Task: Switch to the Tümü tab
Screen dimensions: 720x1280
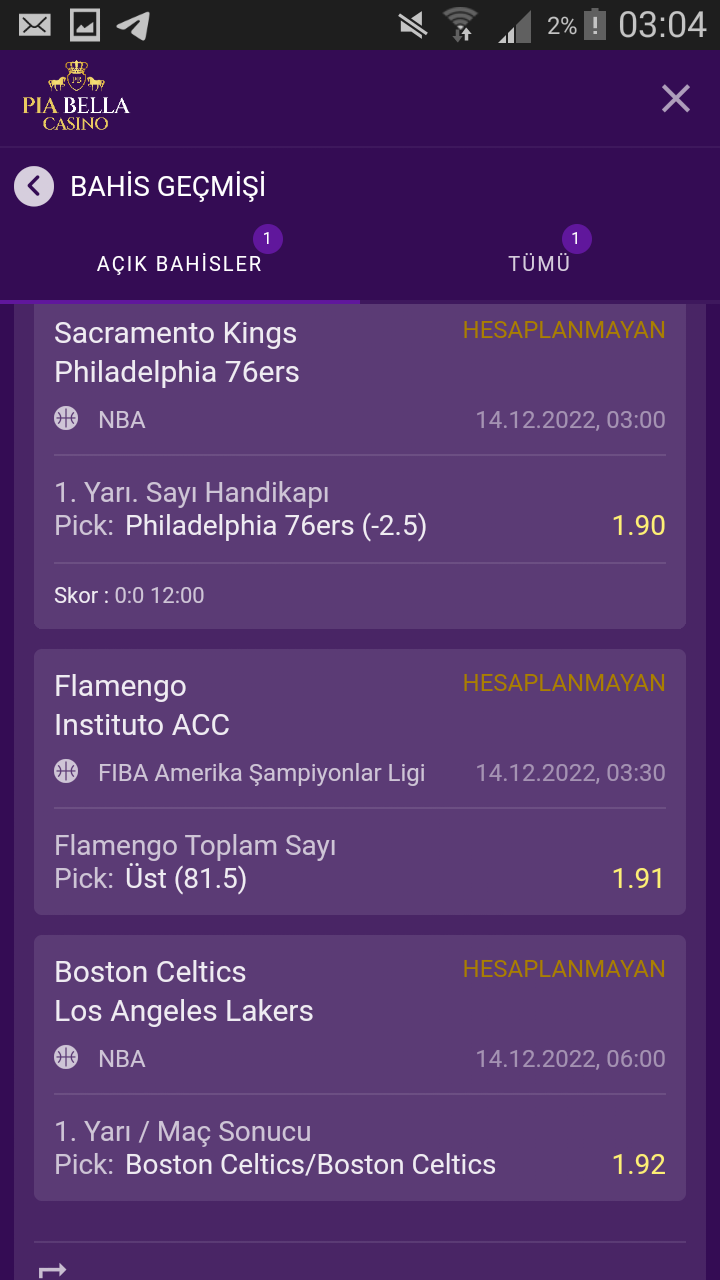Action: pos(540,264)
